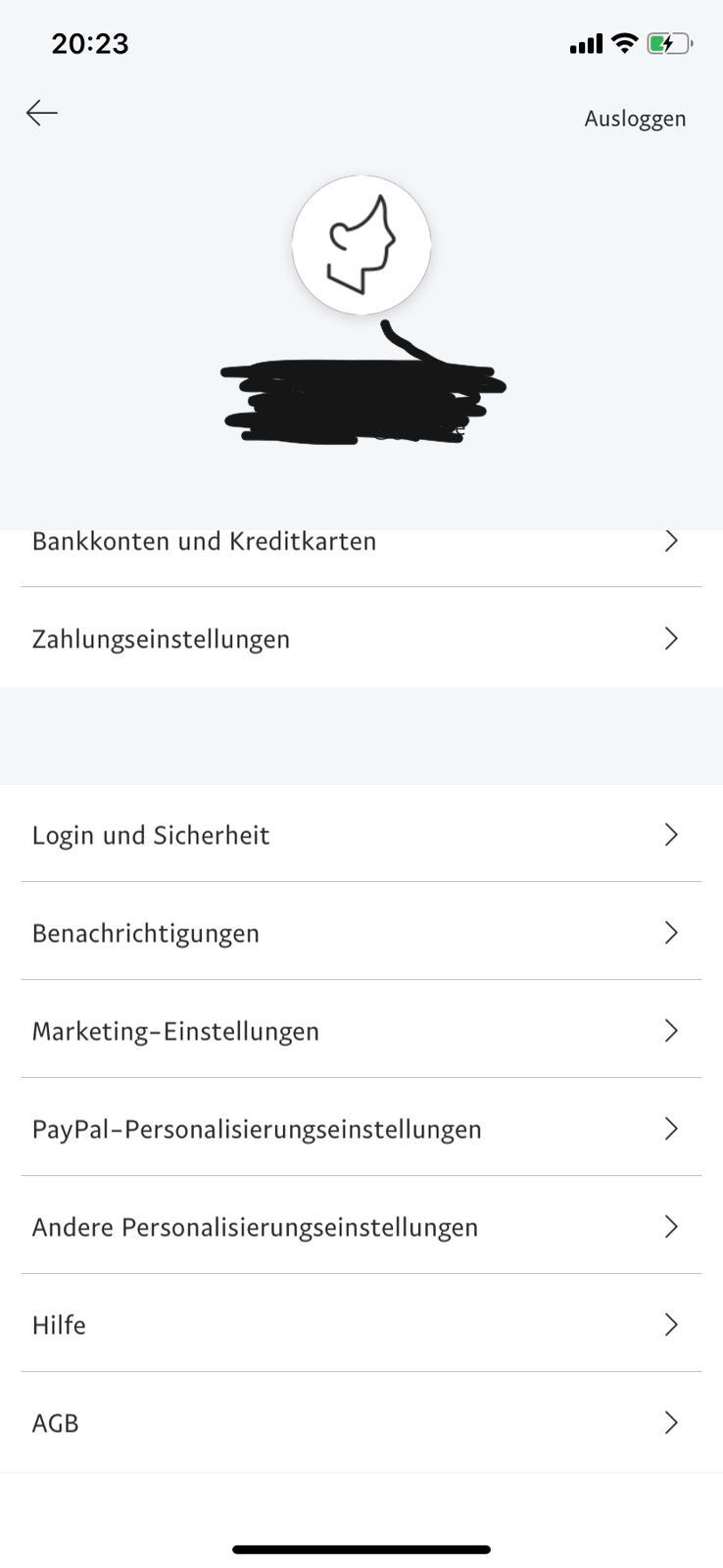Tap the profile picture avatar

coord(361,245)
